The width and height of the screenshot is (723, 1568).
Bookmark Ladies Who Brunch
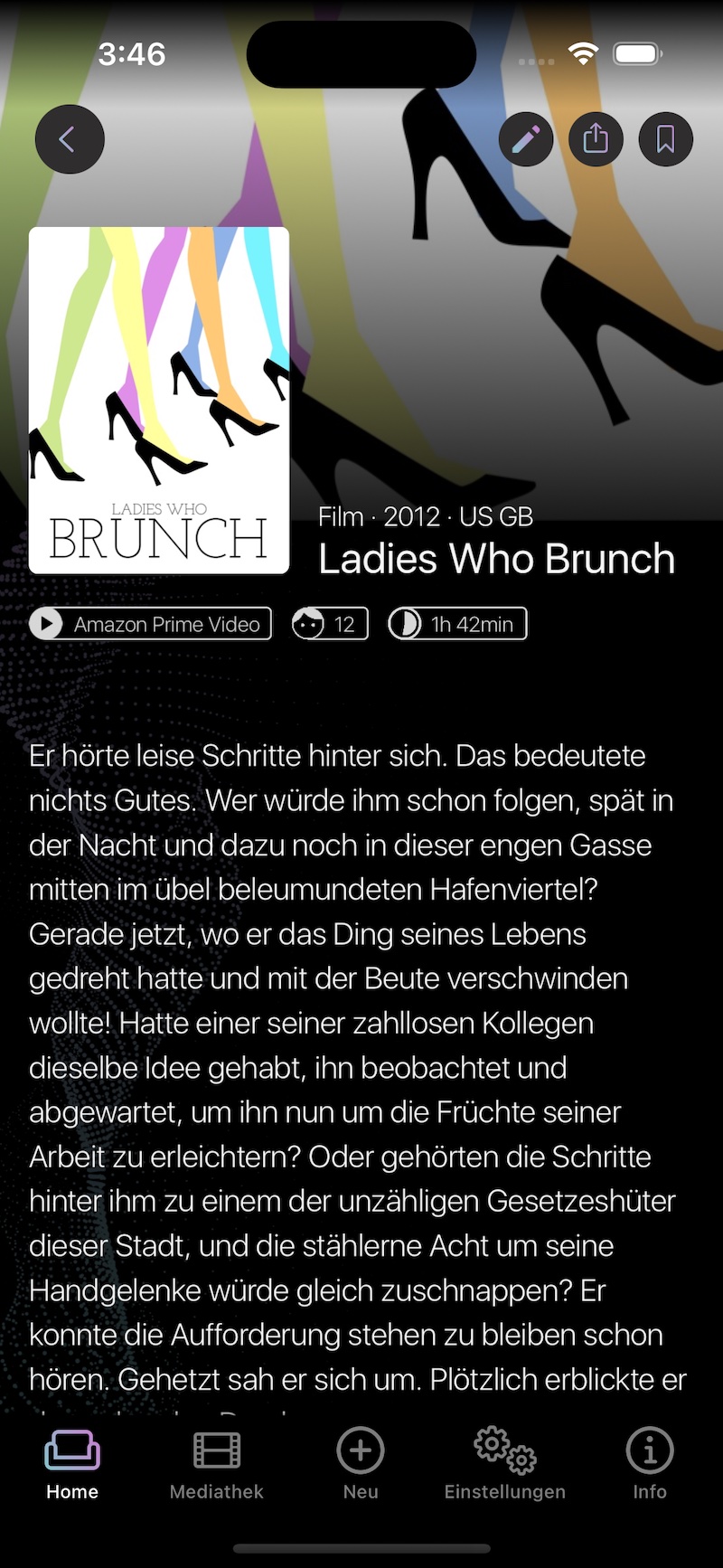[665, 139]
